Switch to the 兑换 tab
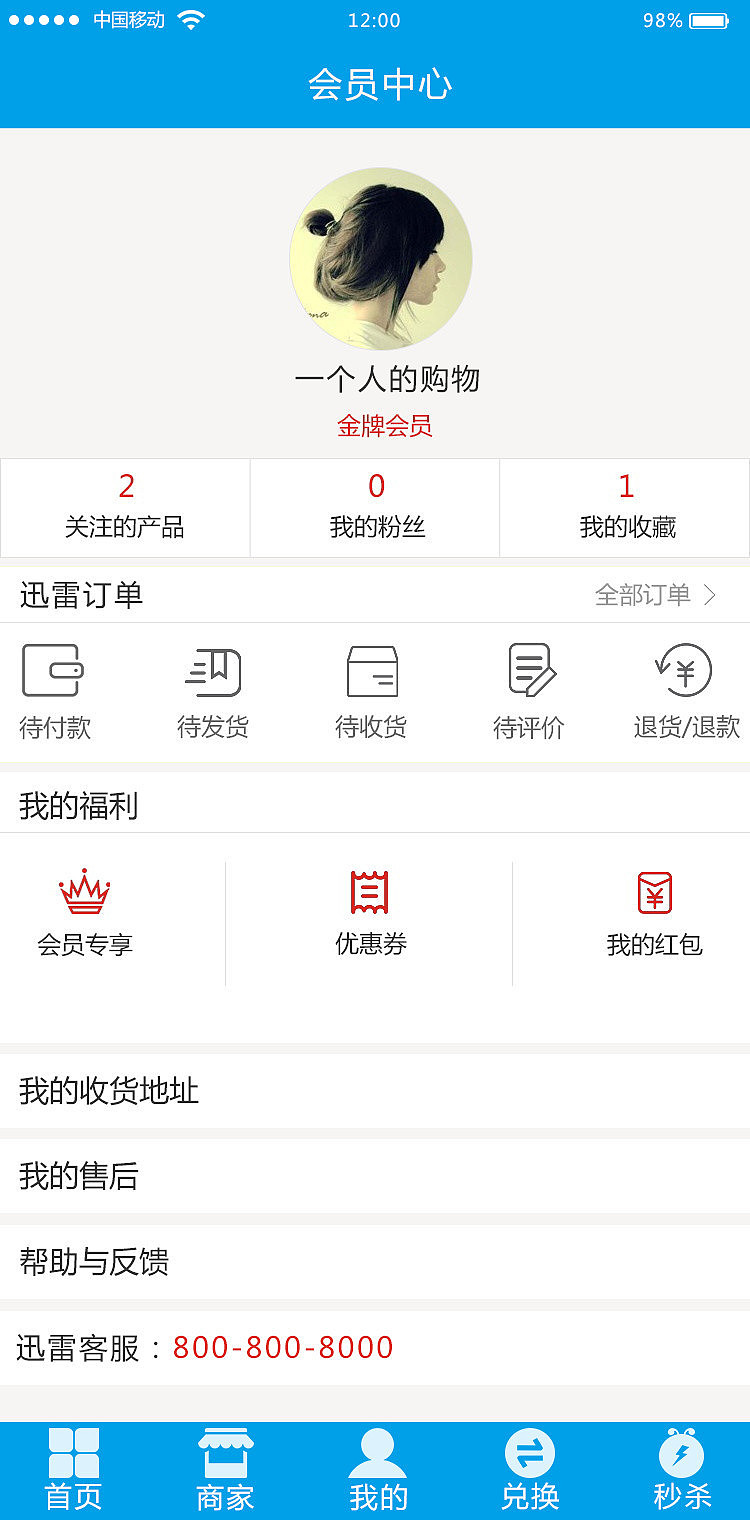 click(x=529, y=1470)
